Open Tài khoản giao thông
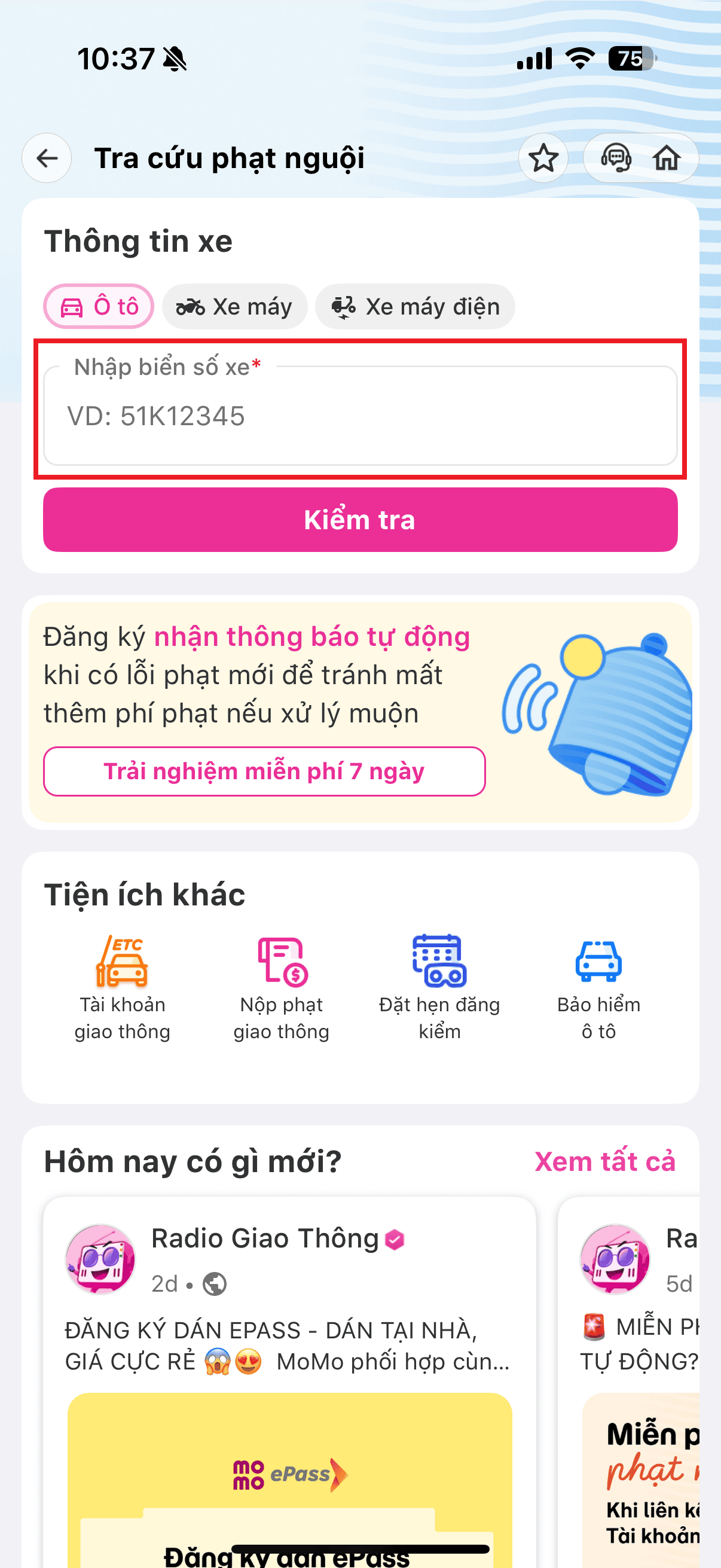Image resolution: width=721 pixels, height=1568 pixels. coord(123,987)
